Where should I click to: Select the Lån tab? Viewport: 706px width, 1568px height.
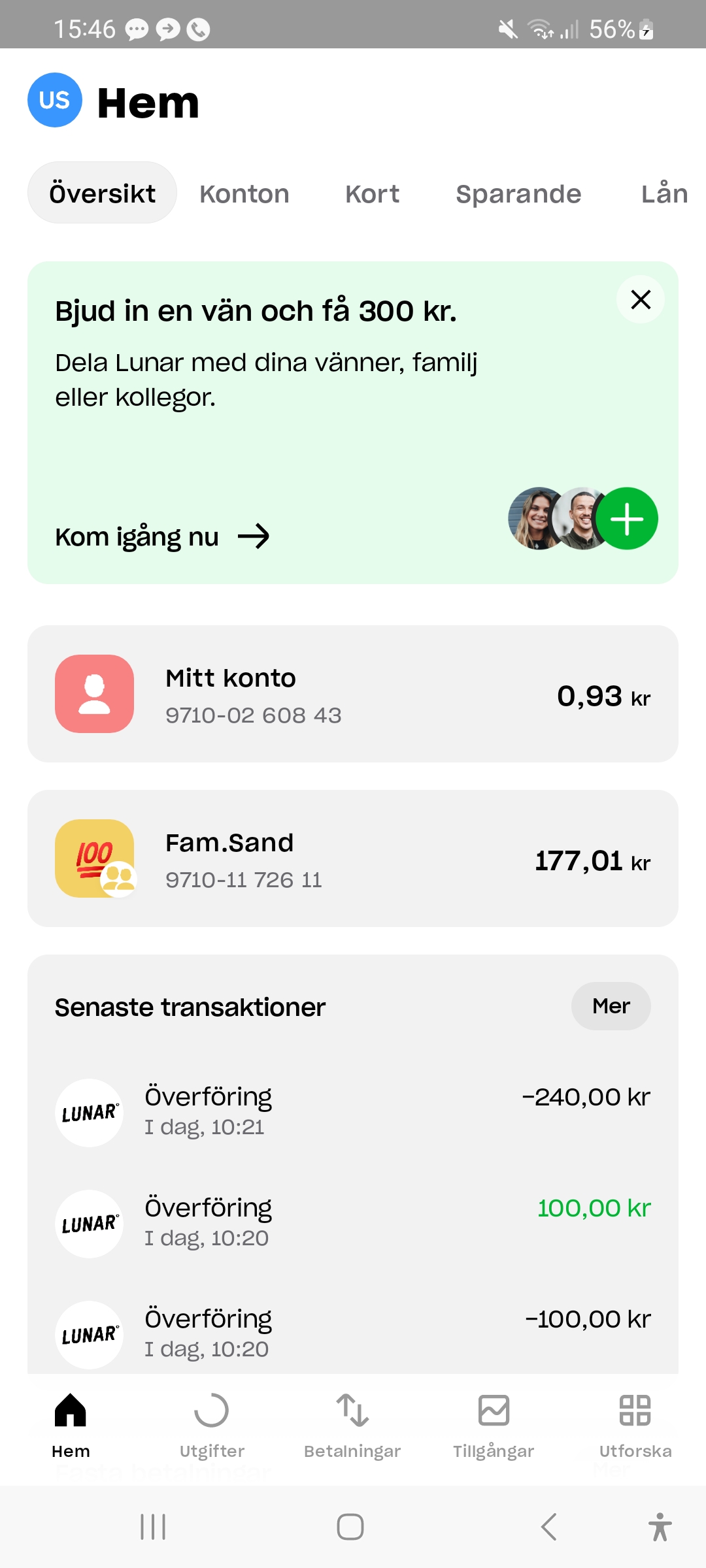(664, 194)
